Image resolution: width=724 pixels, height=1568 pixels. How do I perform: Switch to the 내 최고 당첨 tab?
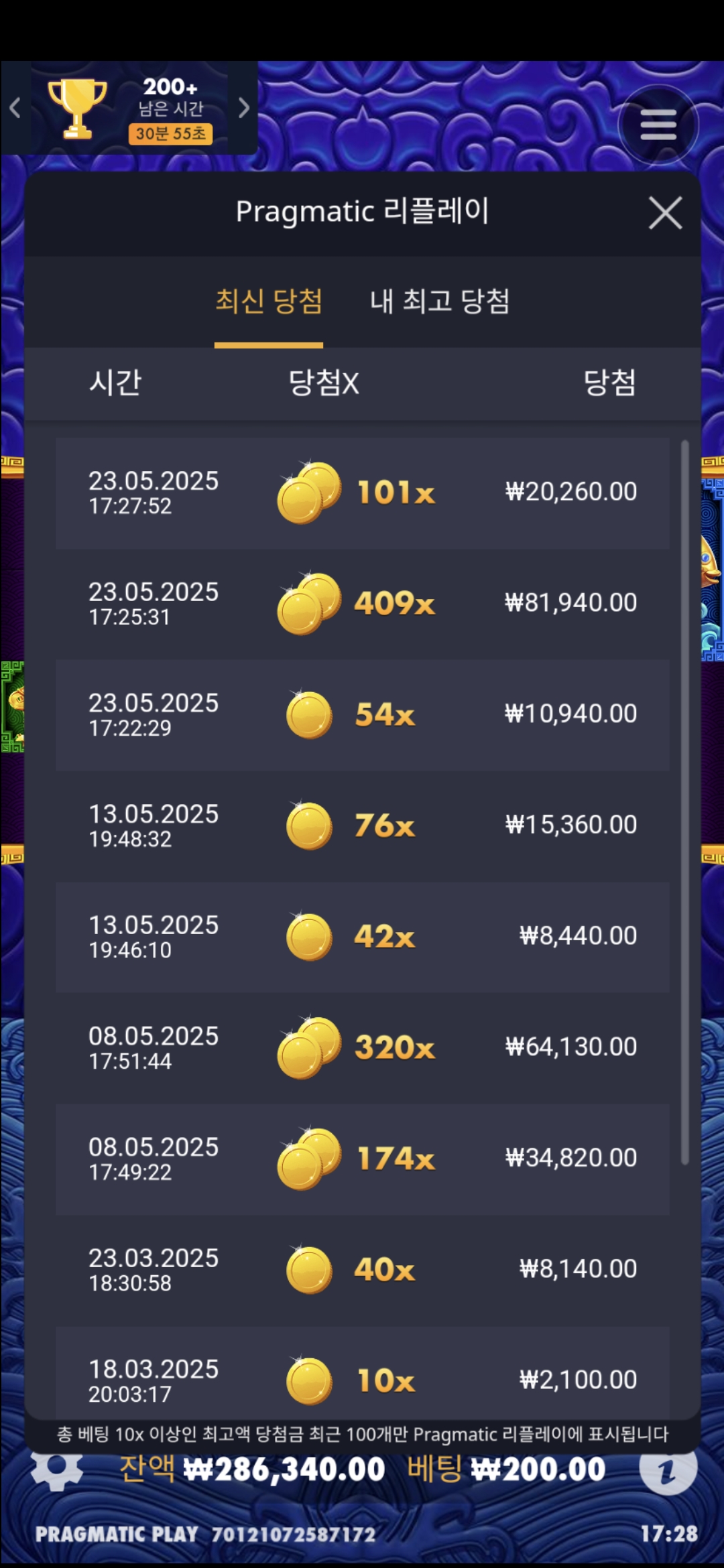pyautogui.click(x=440, y=302)
